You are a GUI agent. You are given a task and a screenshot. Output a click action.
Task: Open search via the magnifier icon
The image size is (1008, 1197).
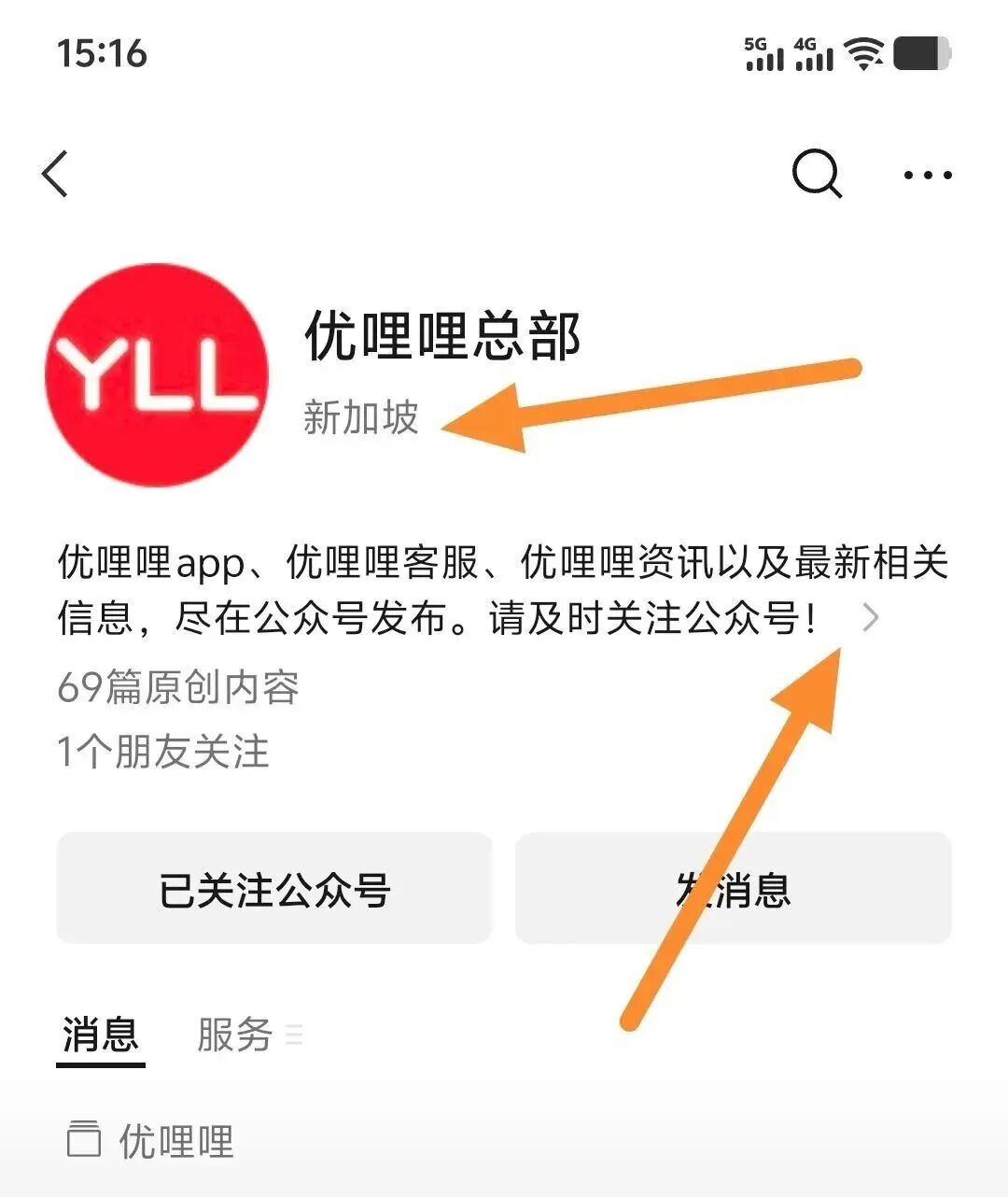click(817, 174)
